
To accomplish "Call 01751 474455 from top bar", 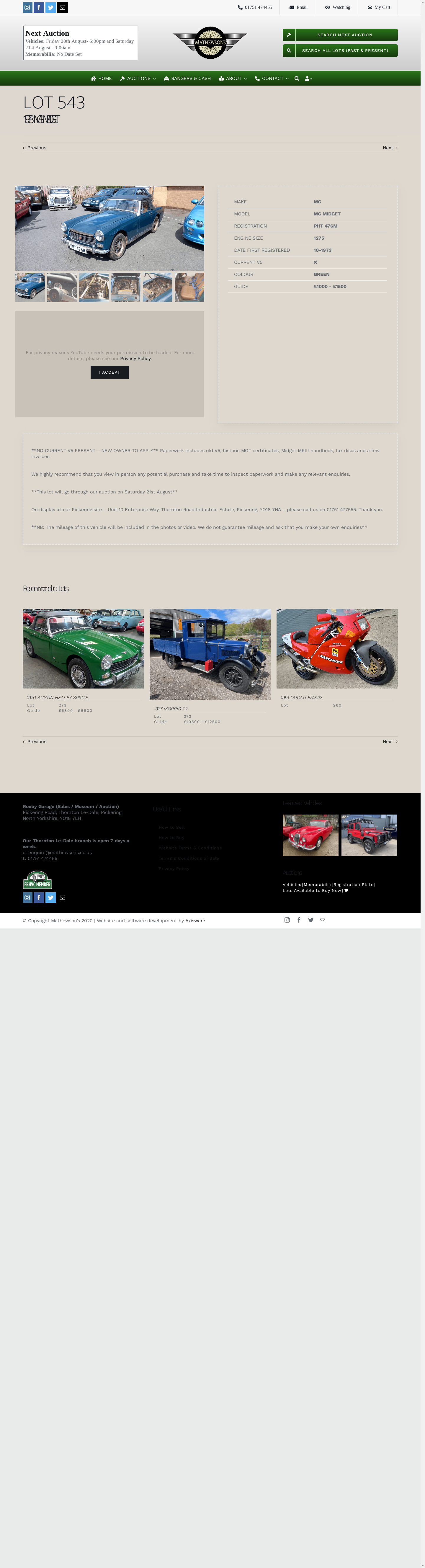I will (x=255, y=7).
